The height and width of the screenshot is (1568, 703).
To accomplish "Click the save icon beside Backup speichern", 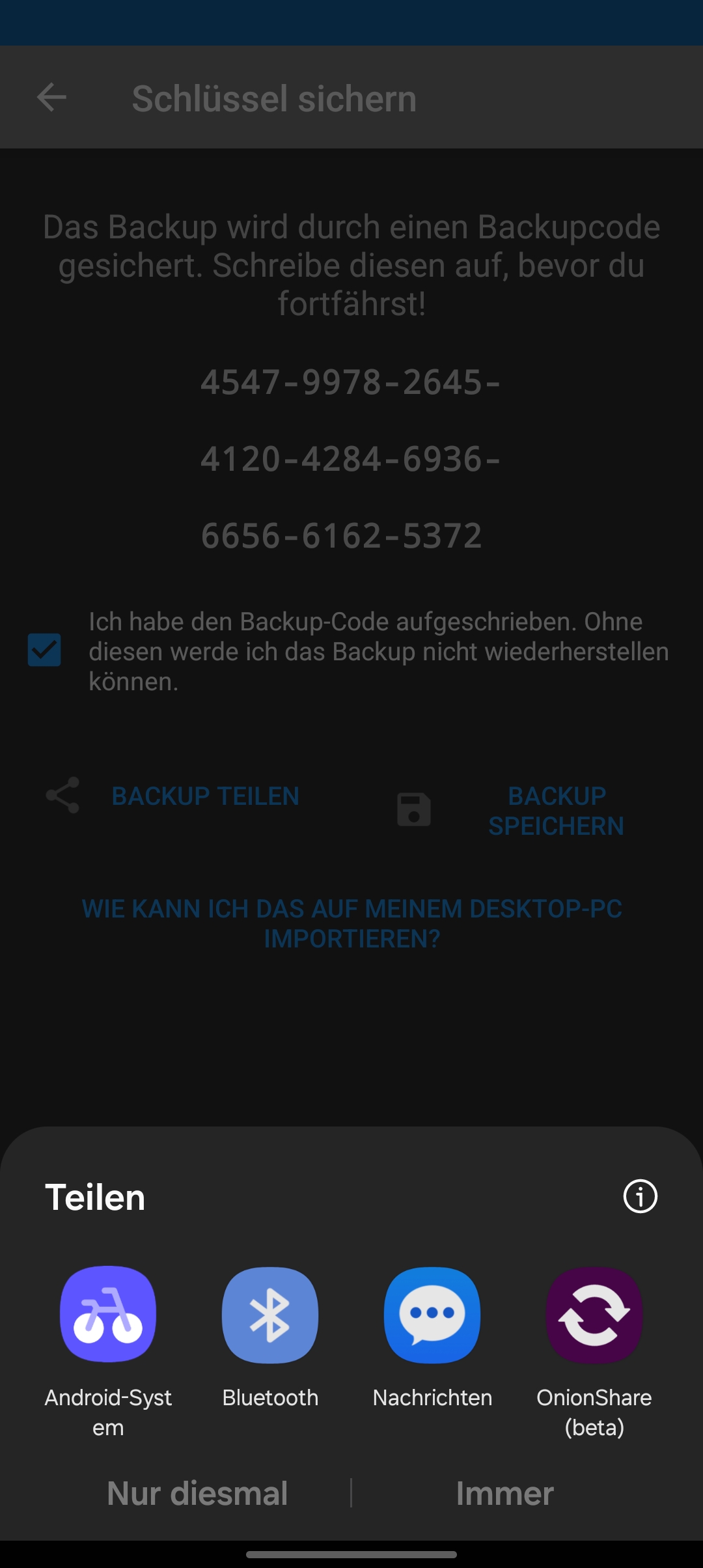I will pyautogui.click(x=415, y=809).
